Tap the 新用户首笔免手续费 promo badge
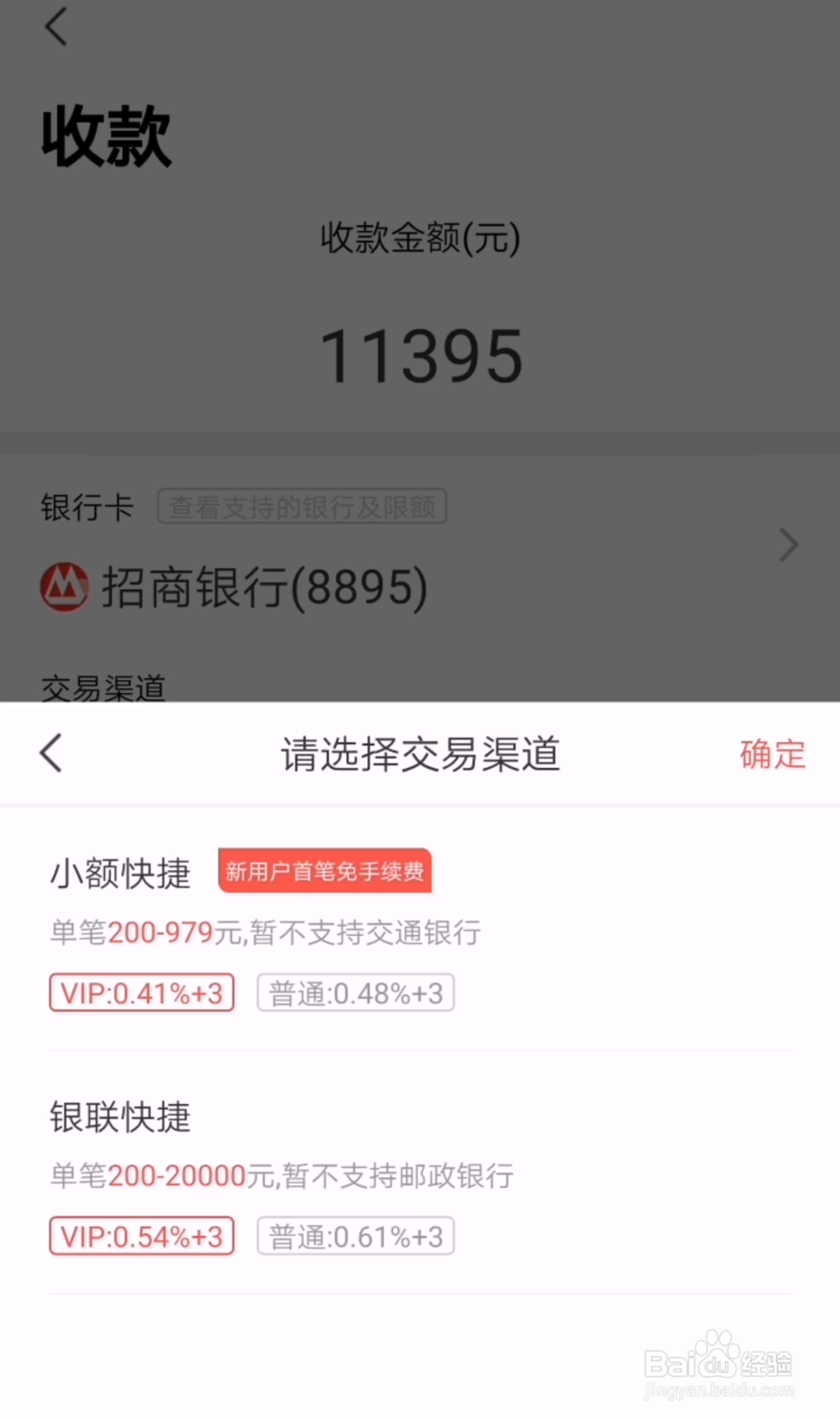Image resolution: width=840 pixels, height=1419 pixels. pyautogui.click(x=325, y=871)
